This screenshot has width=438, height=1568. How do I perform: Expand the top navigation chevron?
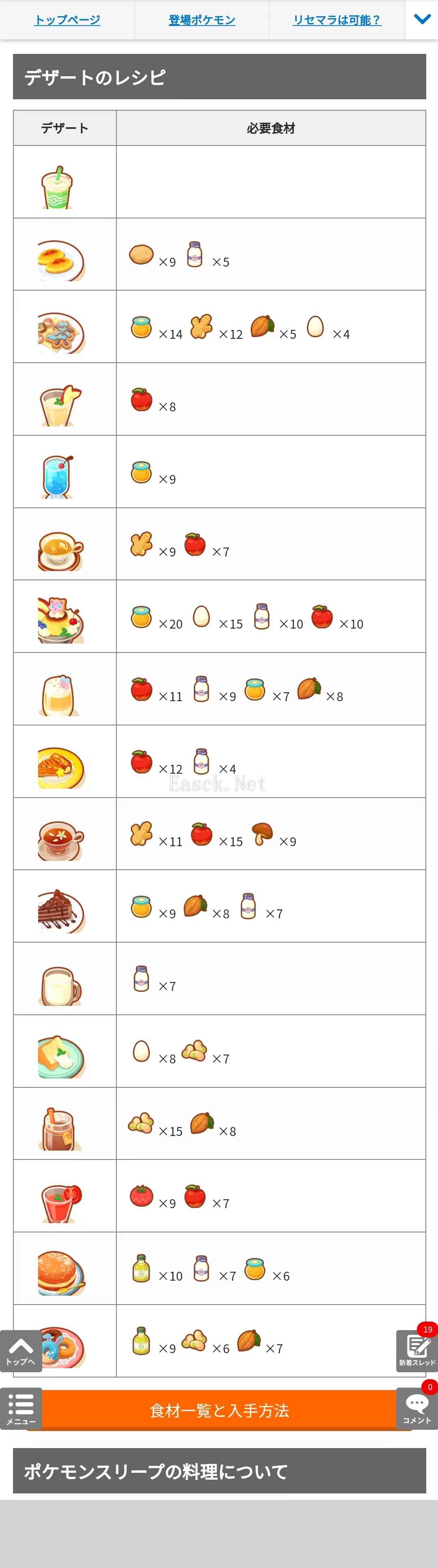point(421,19)
